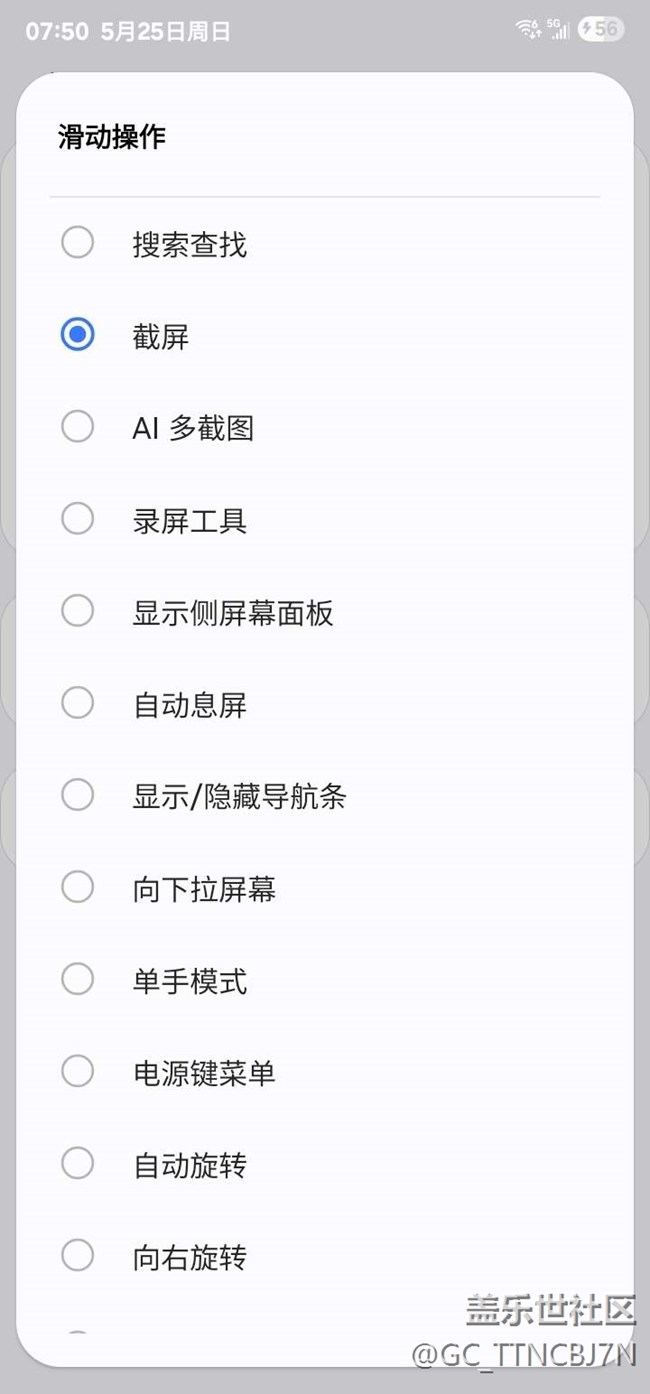Image resolution: width=650 pixels, height=1394 pixels.
Task: Select the 搜索查找 option
Action: [x=78, y=243]
